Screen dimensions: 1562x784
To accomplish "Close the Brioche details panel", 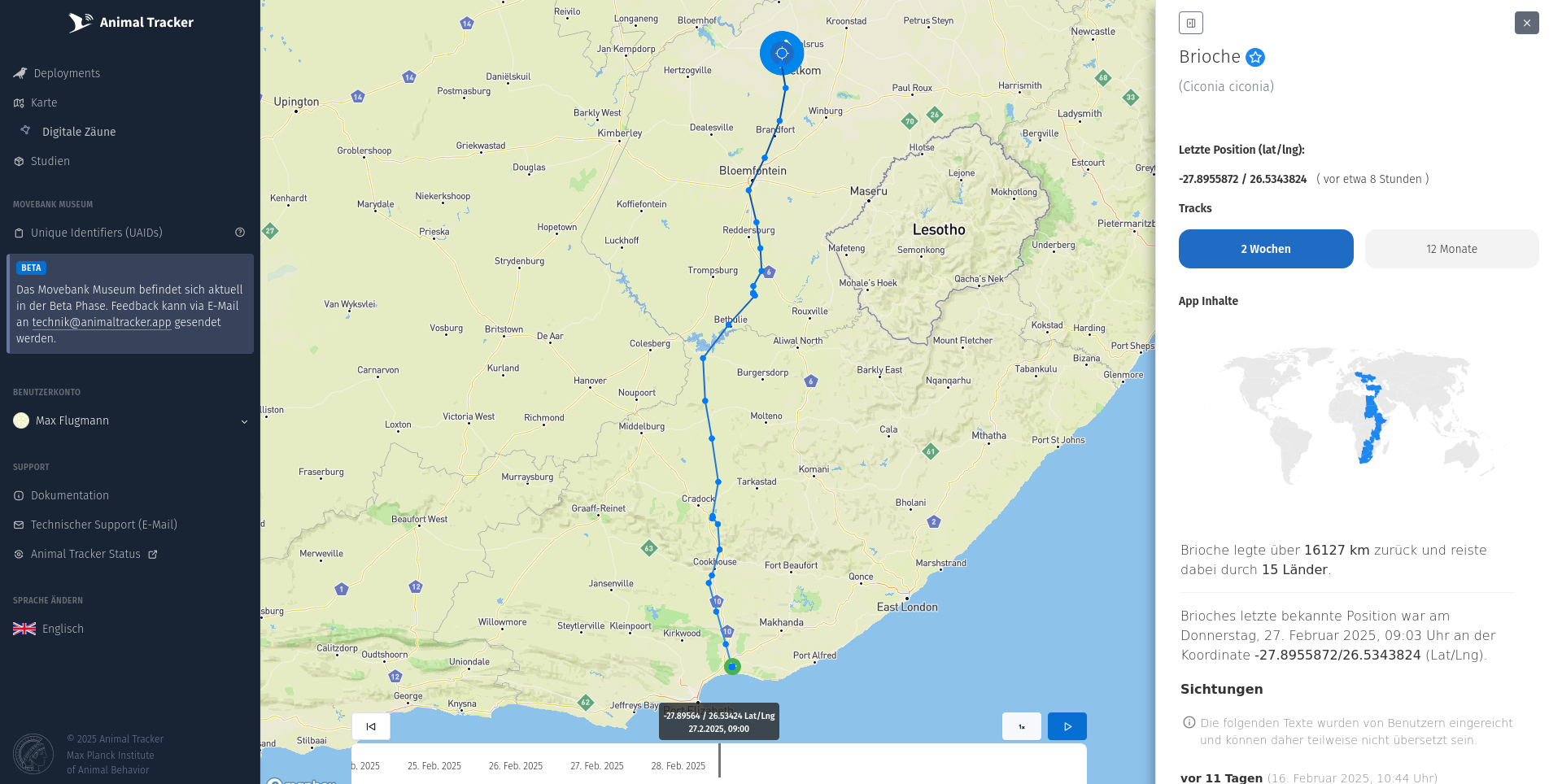I will coord(1526,23).
